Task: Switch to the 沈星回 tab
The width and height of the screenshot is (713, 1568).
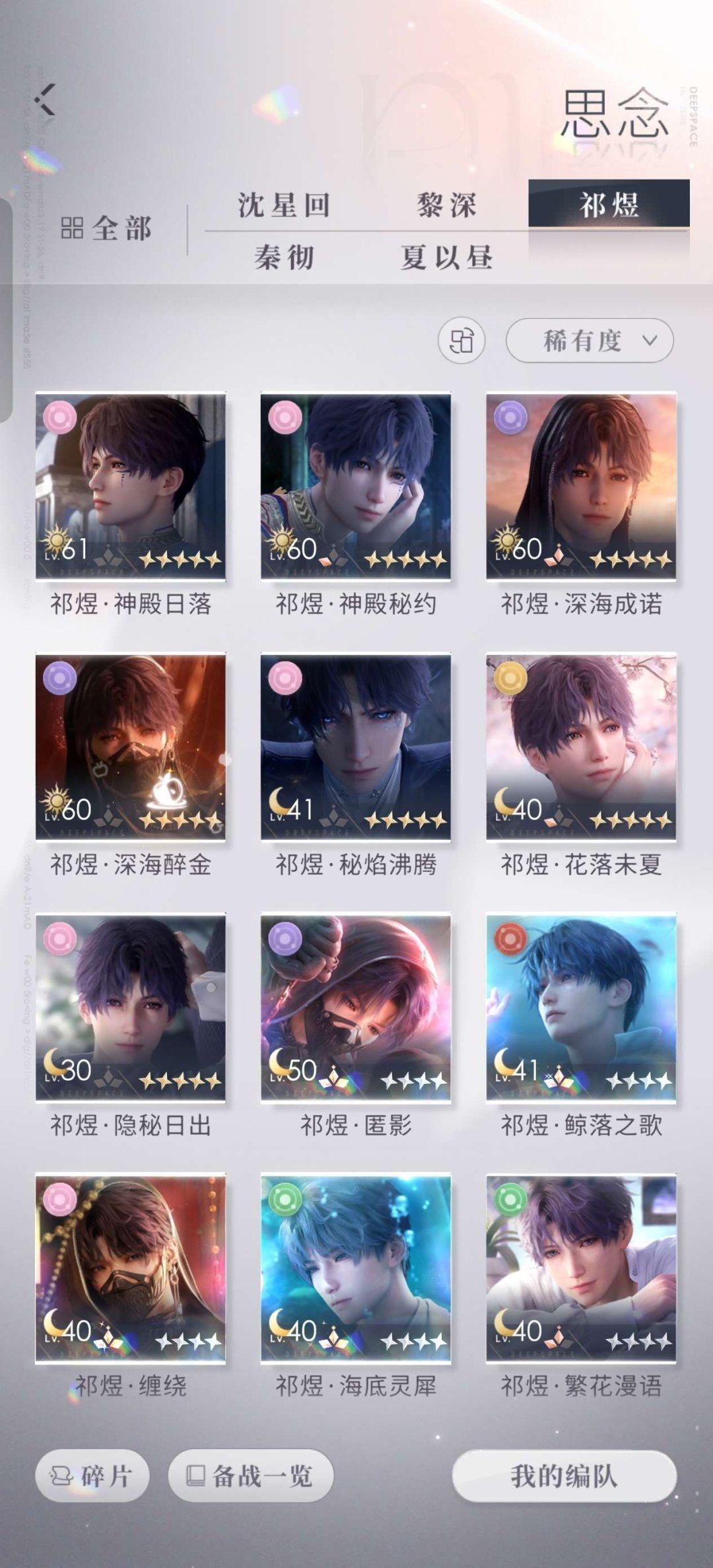Action: point(284,205)
